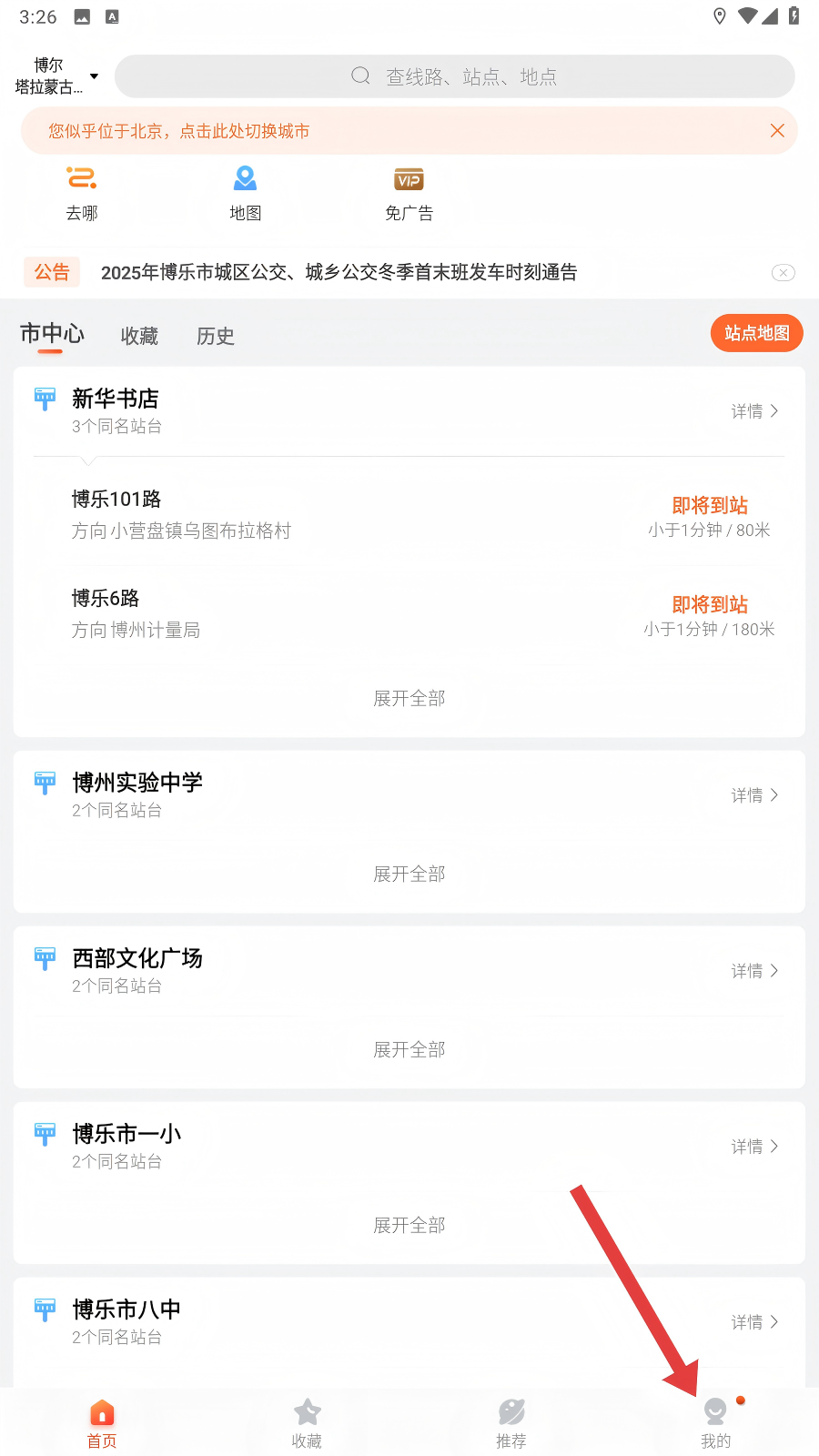Open the 站点地图 station map
Viewport: 819px width, 1456px height.
(x=756, y=334)
